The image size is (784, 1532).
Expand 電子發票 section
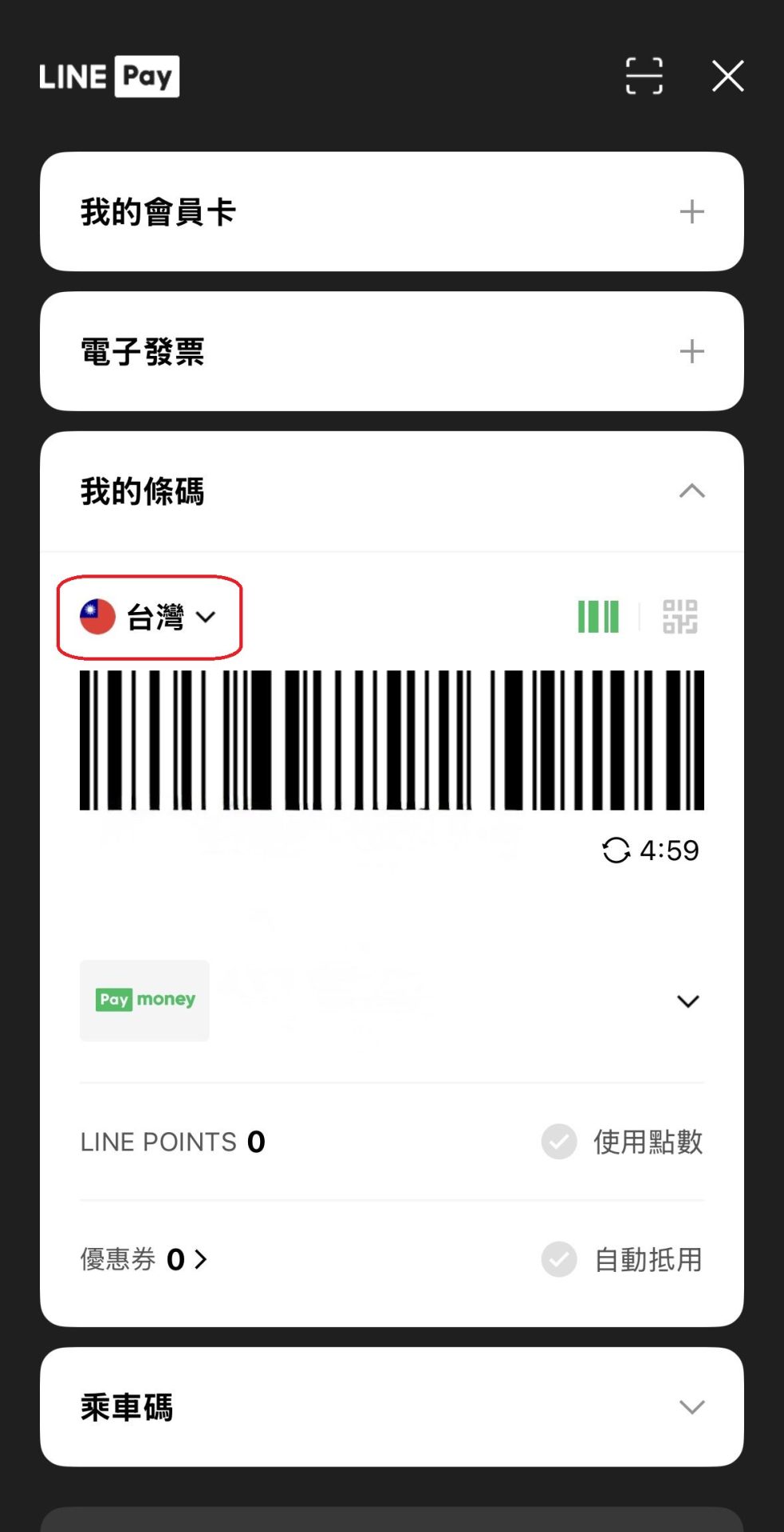coord(691,352)
